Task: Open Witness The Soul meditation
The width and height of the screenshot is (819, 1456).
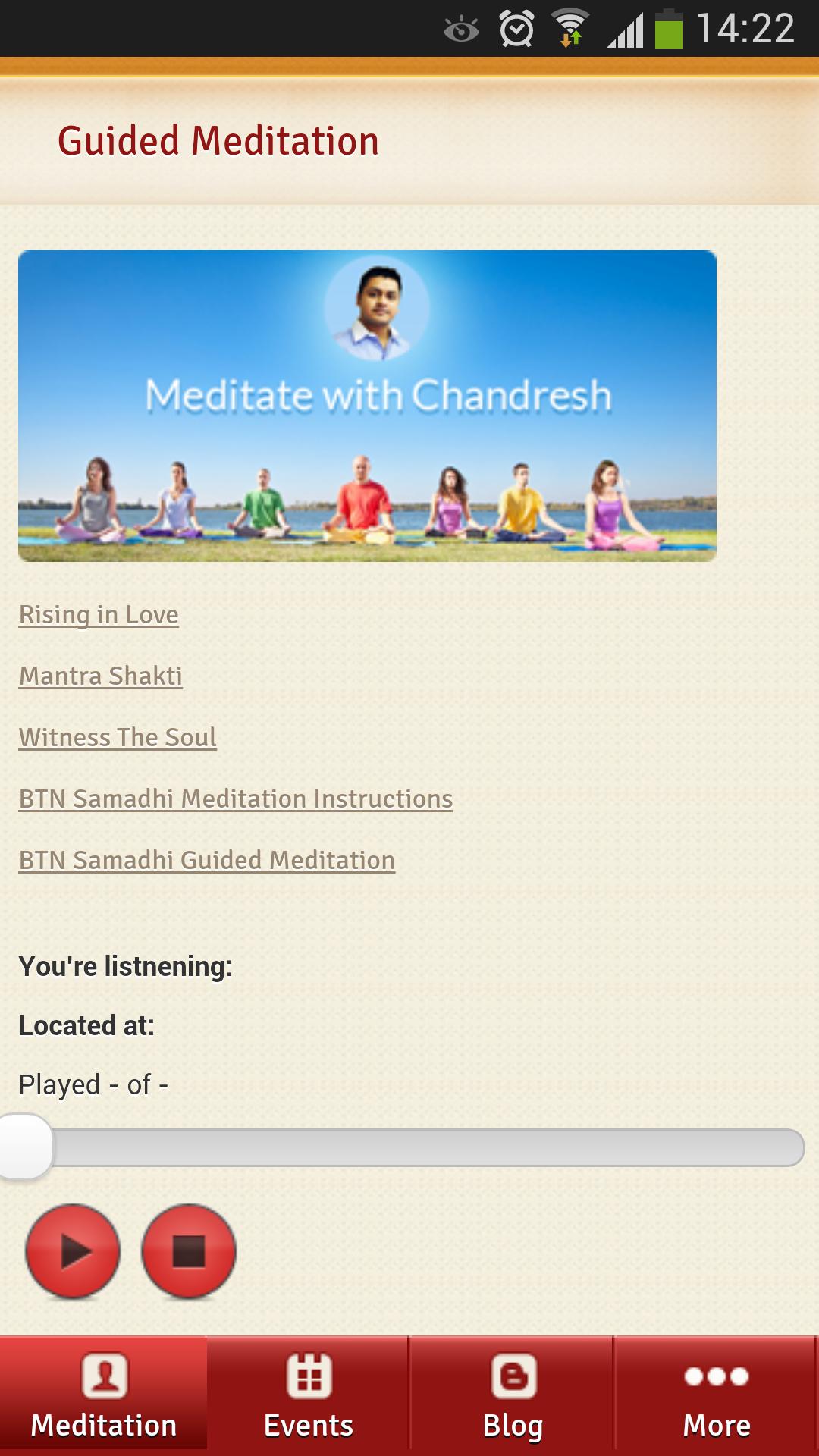Action: click(x=116, y=738)
